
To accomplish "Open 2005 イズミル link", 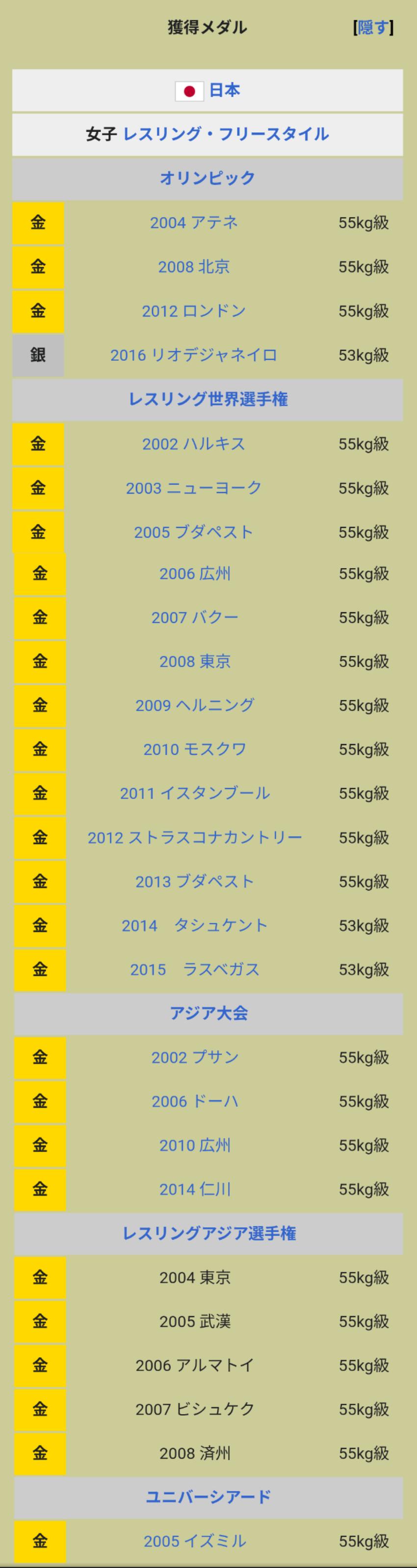I will [195, 1541].
